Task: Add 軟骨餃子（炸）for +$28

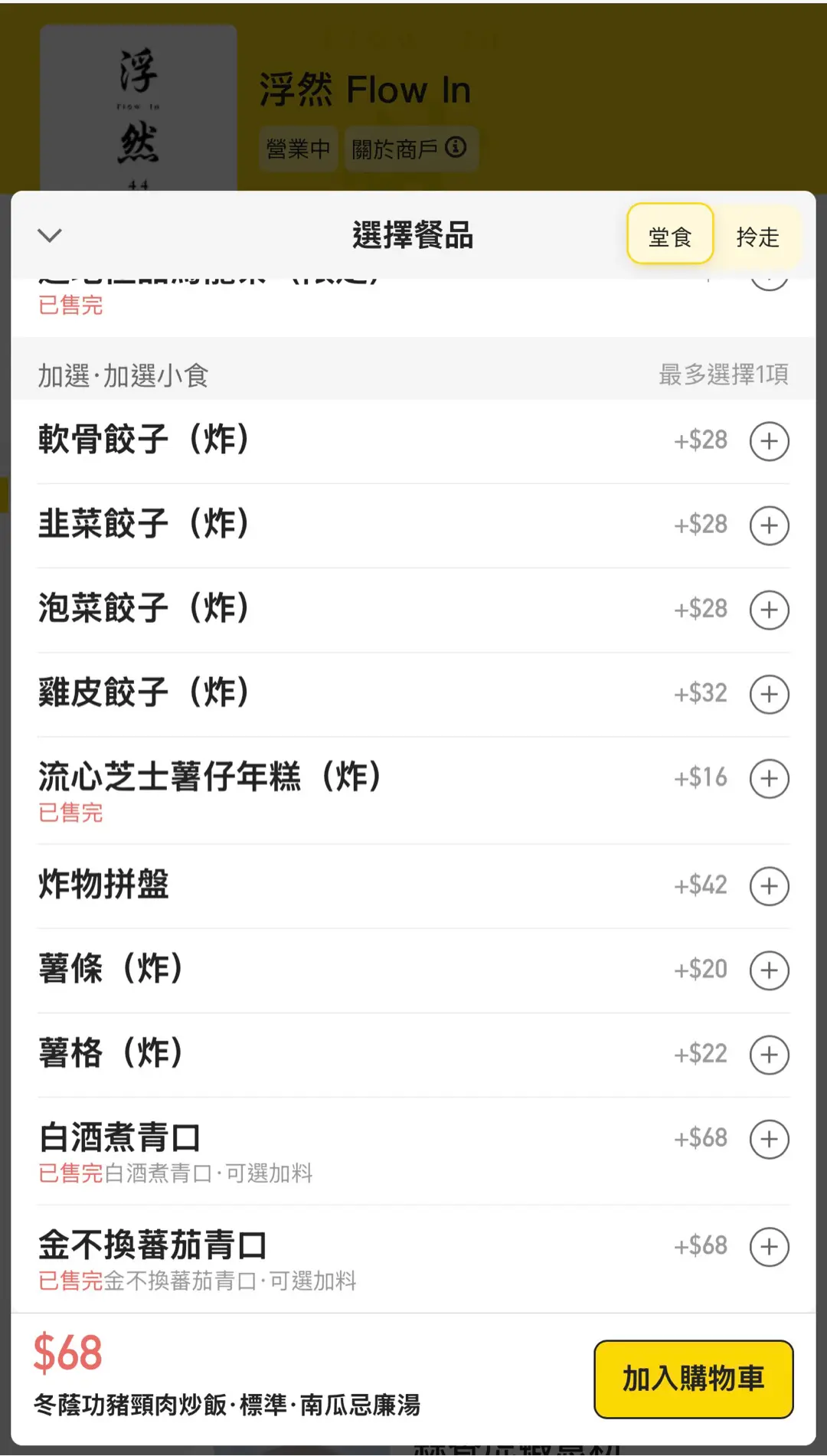Action: (x=770, y=441)
